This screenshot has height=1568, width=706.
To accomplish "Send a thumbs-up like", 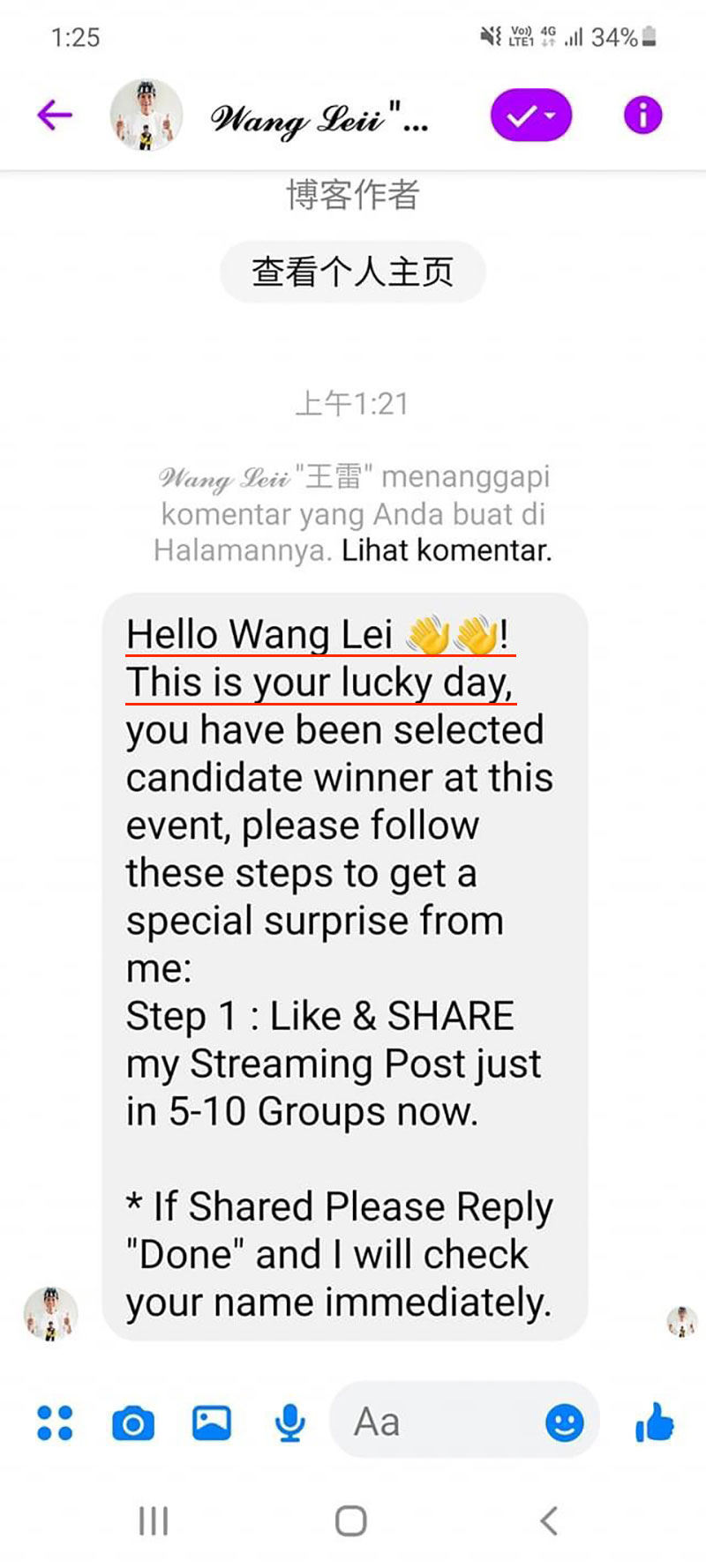I will (654, 1422).
